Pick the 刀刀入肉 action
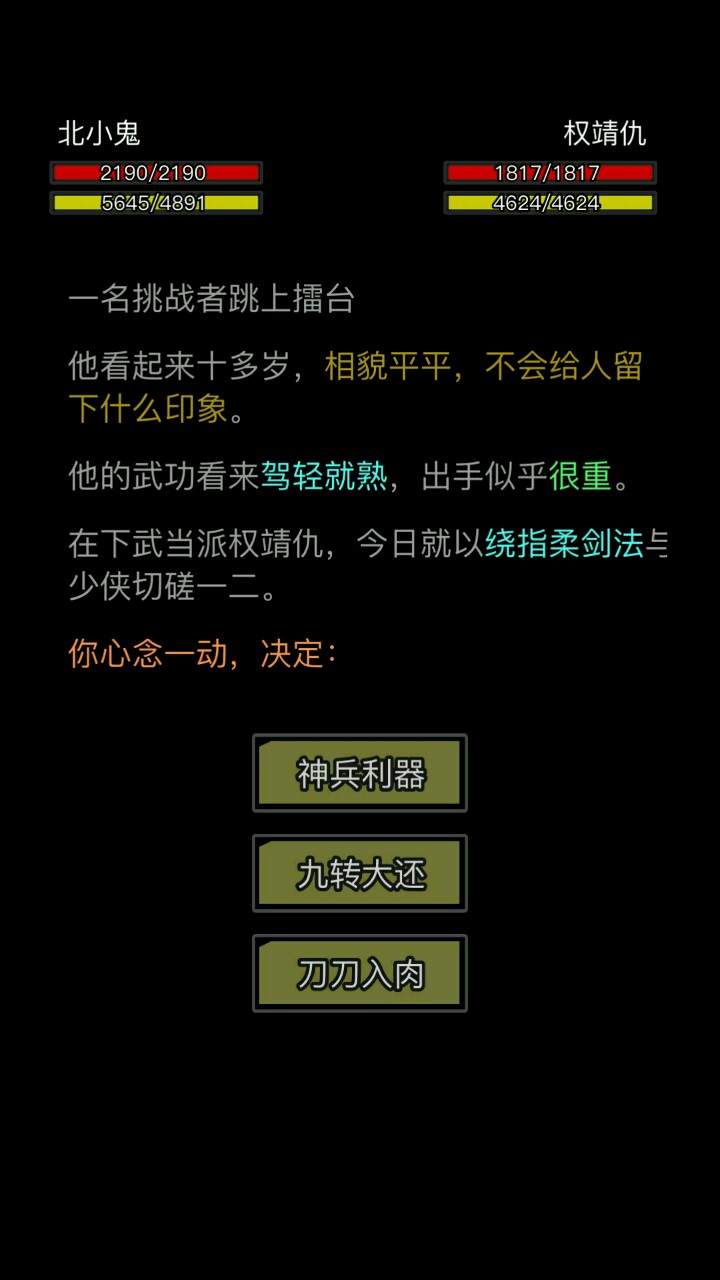The height and width of the screenshot is (1280, 720). tap(360, 973)
